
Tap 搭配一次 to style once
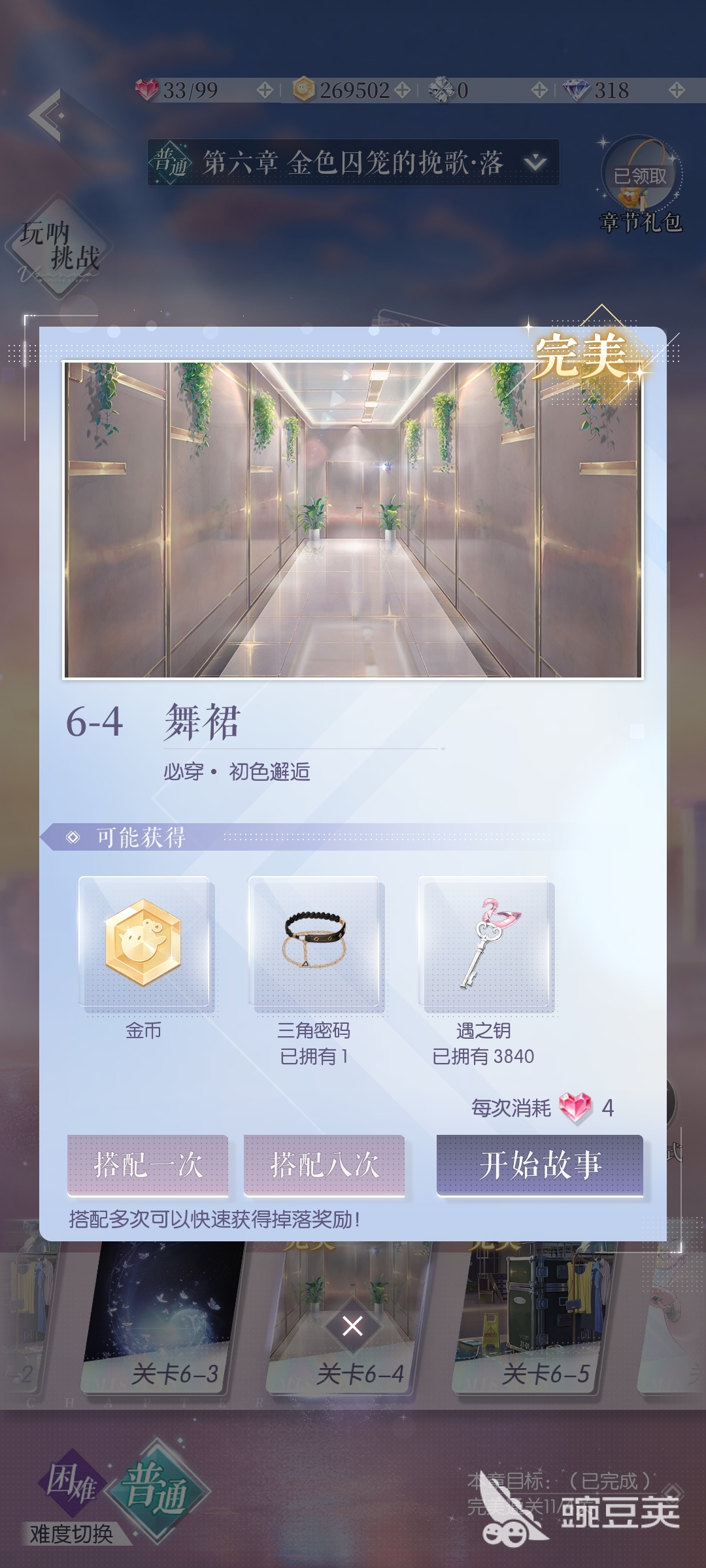(148, 1165)
